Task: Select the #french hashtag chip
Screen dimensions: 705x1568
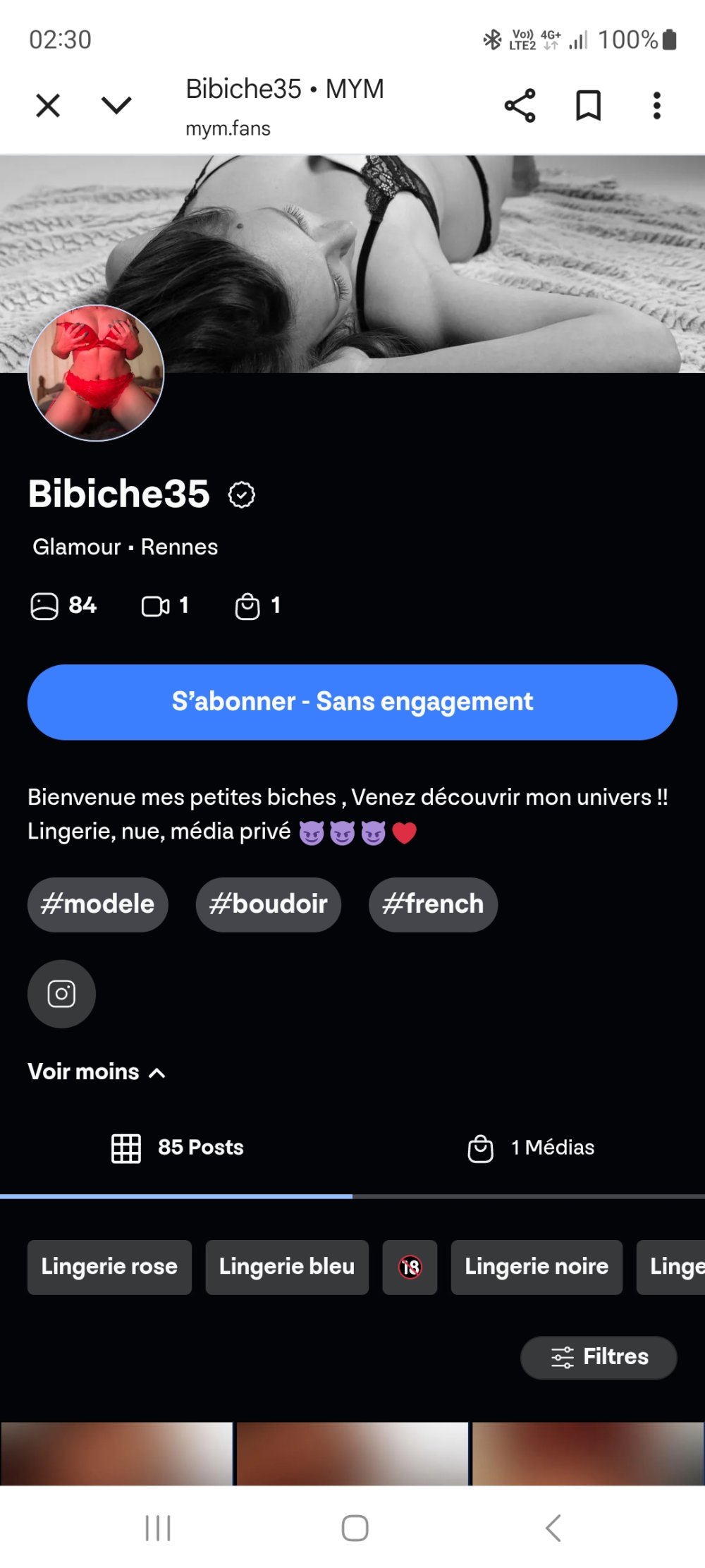Action: [433, 904]
